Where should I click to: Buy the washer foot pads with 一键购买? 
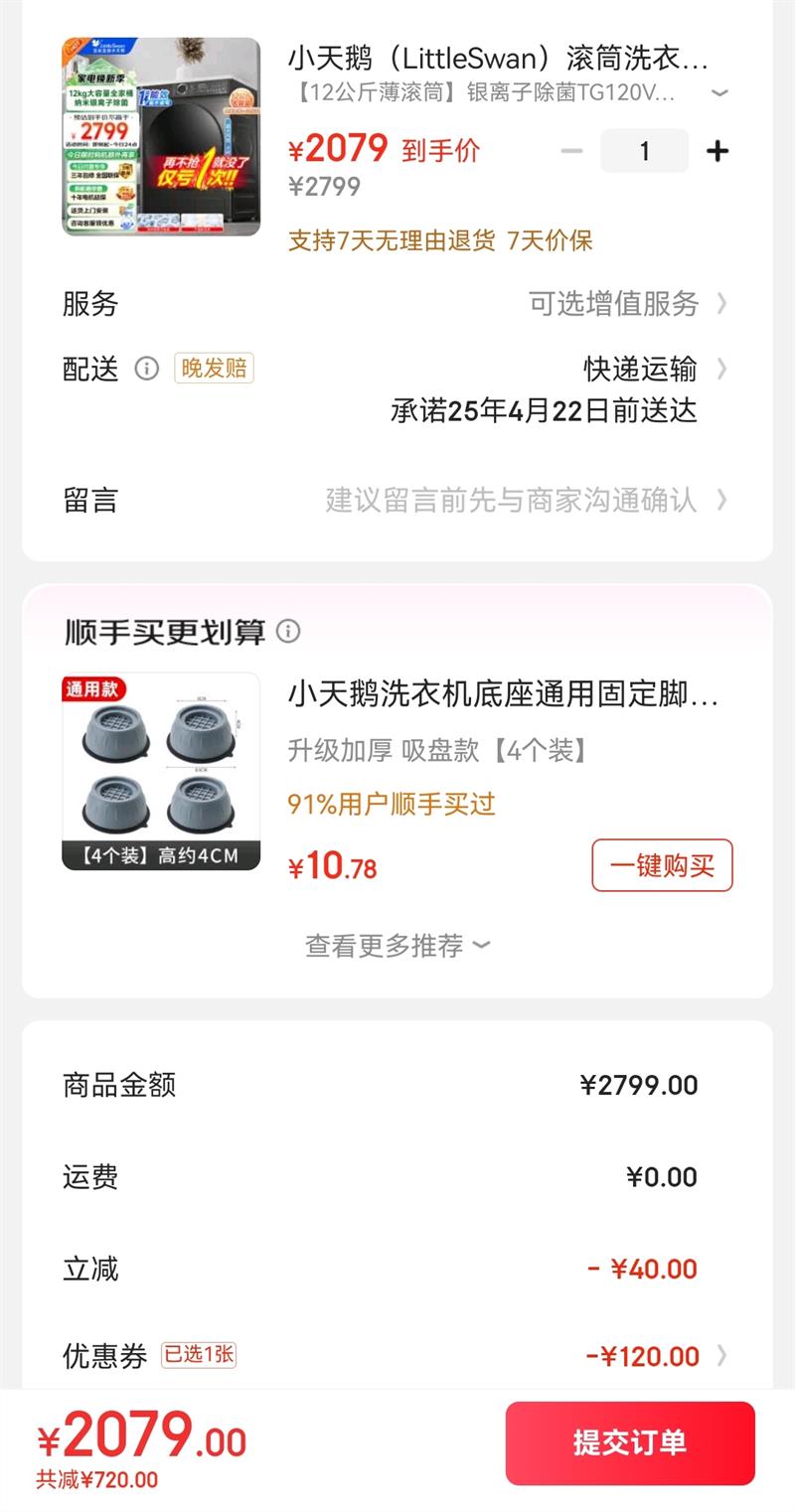662,865
